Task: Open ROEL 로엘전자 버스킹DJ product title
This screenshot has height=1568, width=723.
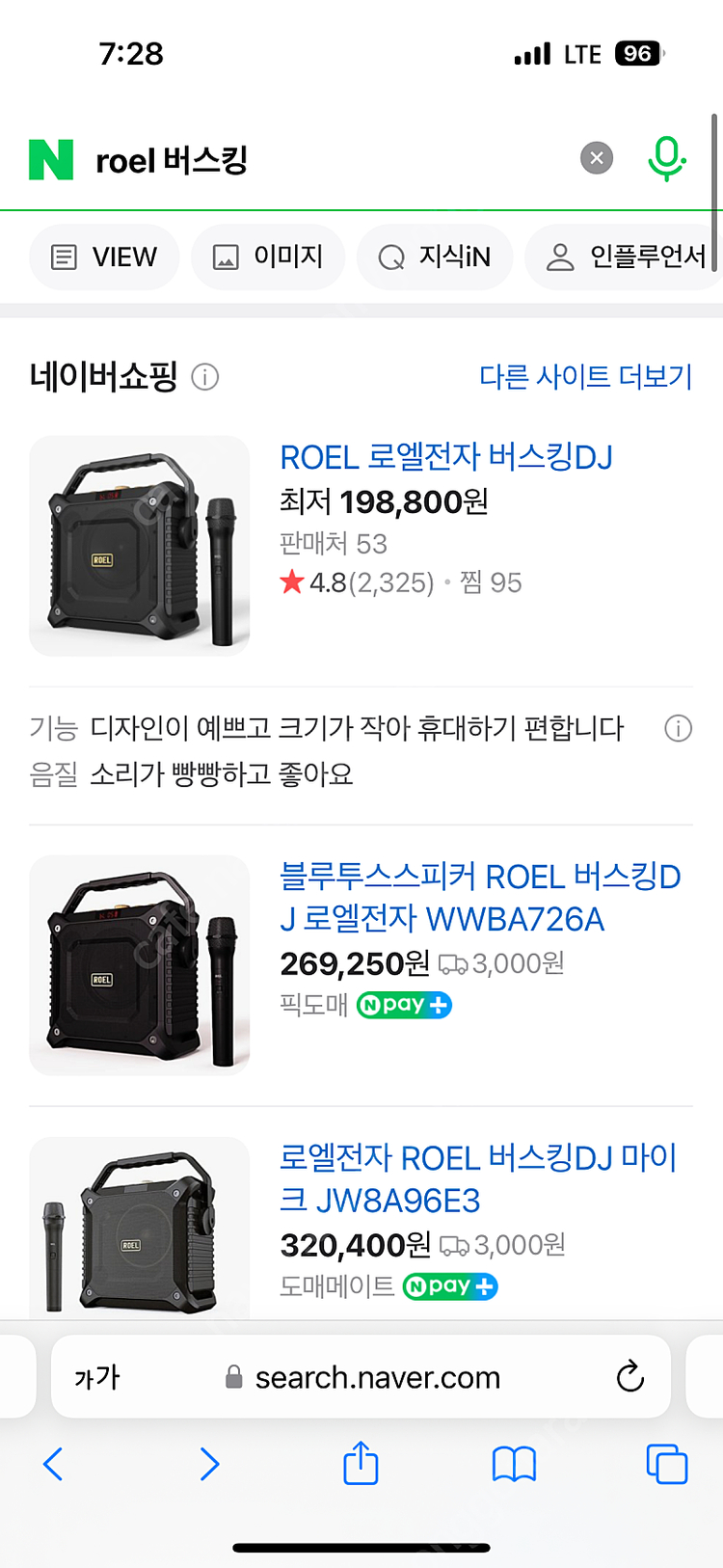Action: coord(445,457)
